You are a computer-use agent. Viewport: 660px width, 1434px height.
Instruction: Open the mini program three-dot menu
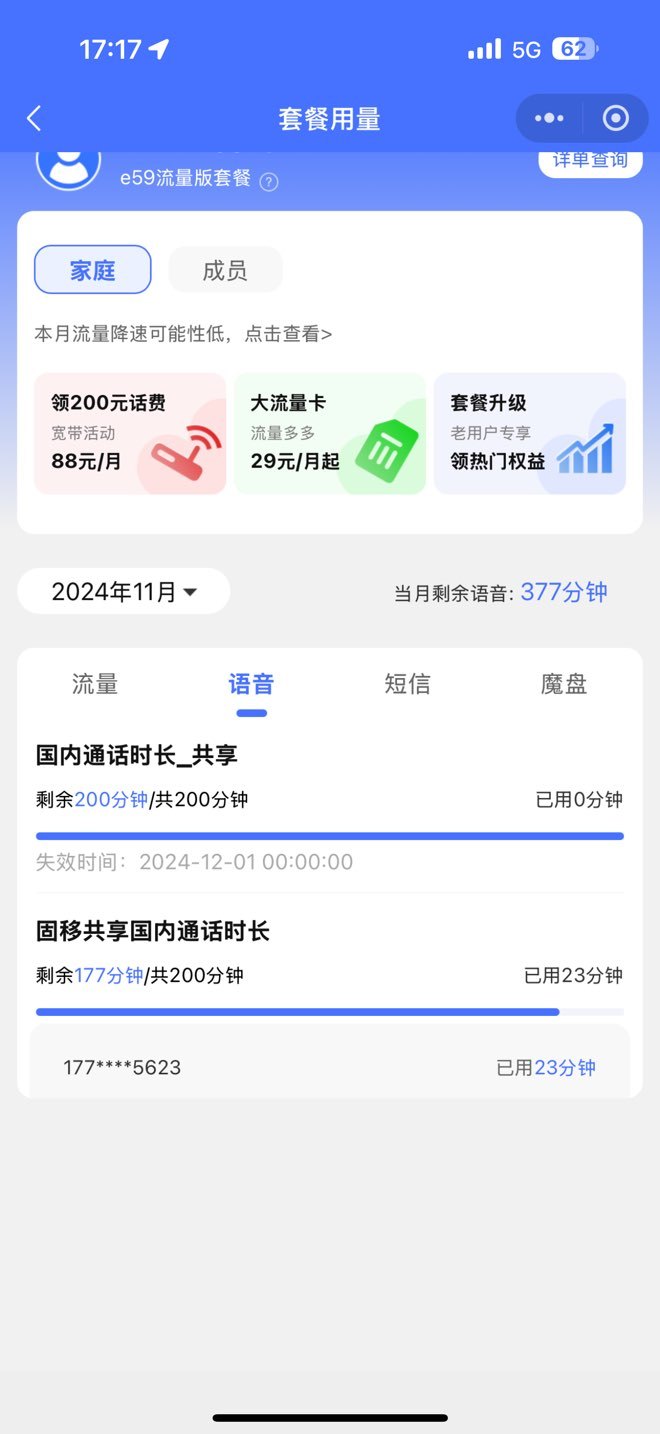point(549,119)
